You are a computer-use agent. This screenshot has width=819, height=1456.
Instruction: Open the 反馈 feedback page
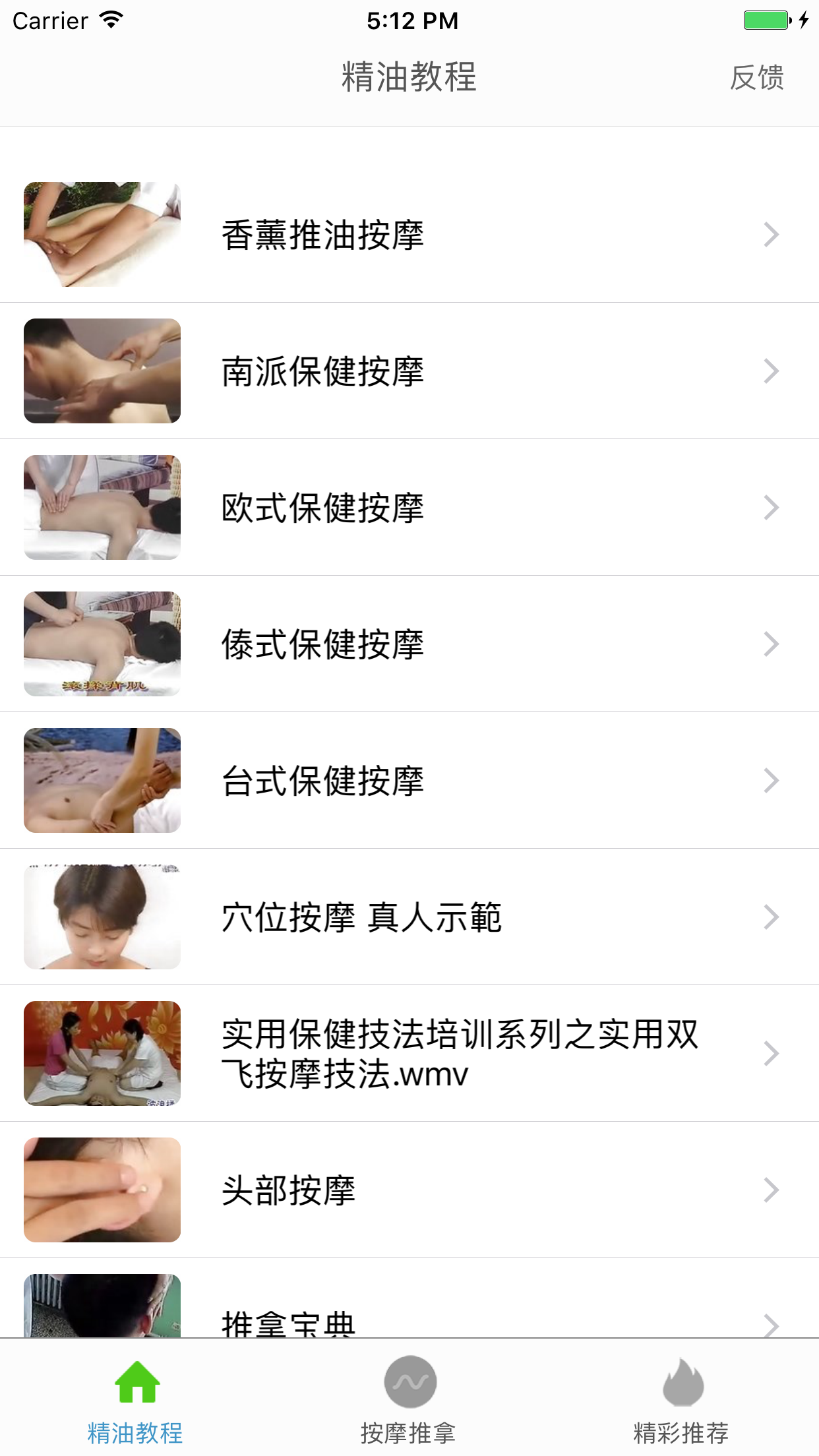coord(756,78)
